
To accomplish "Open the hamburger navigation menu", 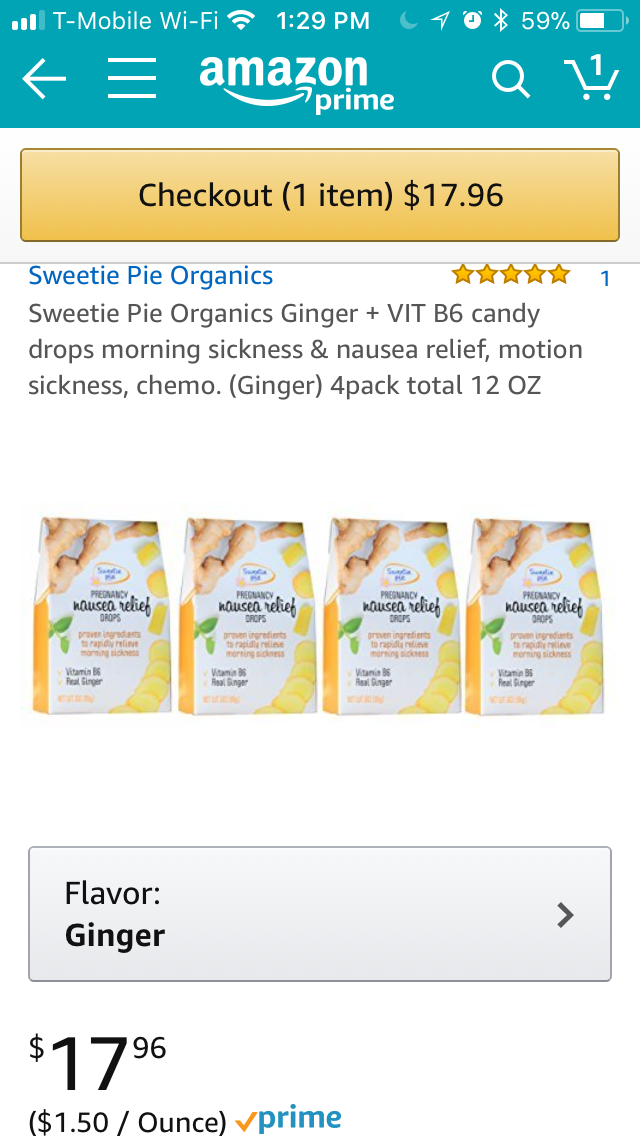I will 132,79.
